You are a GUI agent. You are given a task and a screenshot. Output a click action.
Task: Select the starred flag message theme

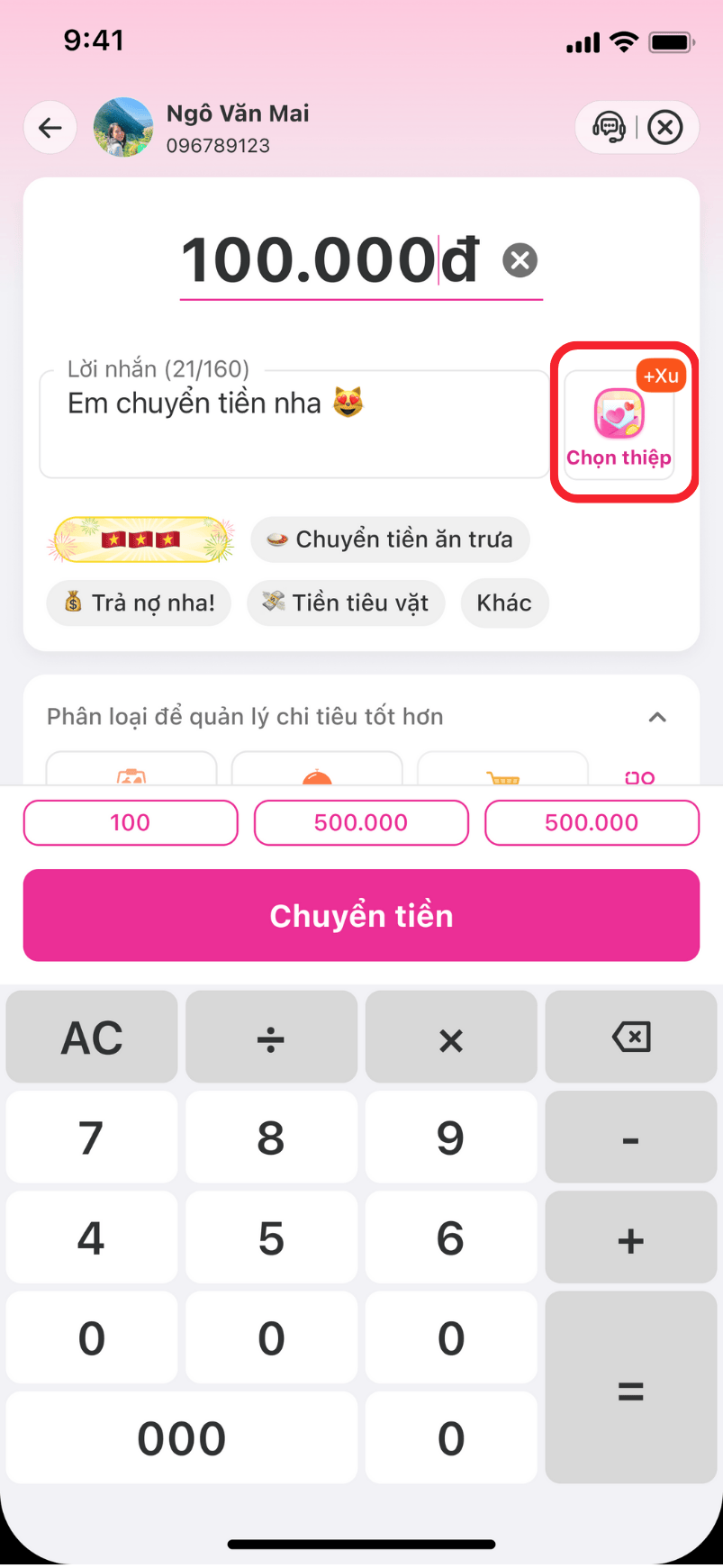pos(141,539)
